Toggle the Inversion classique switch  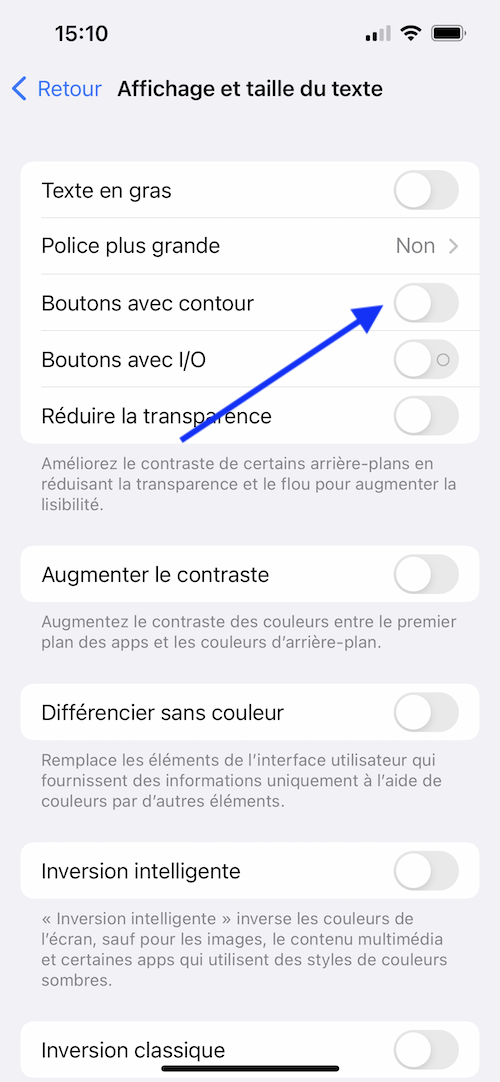(426, 1050)
